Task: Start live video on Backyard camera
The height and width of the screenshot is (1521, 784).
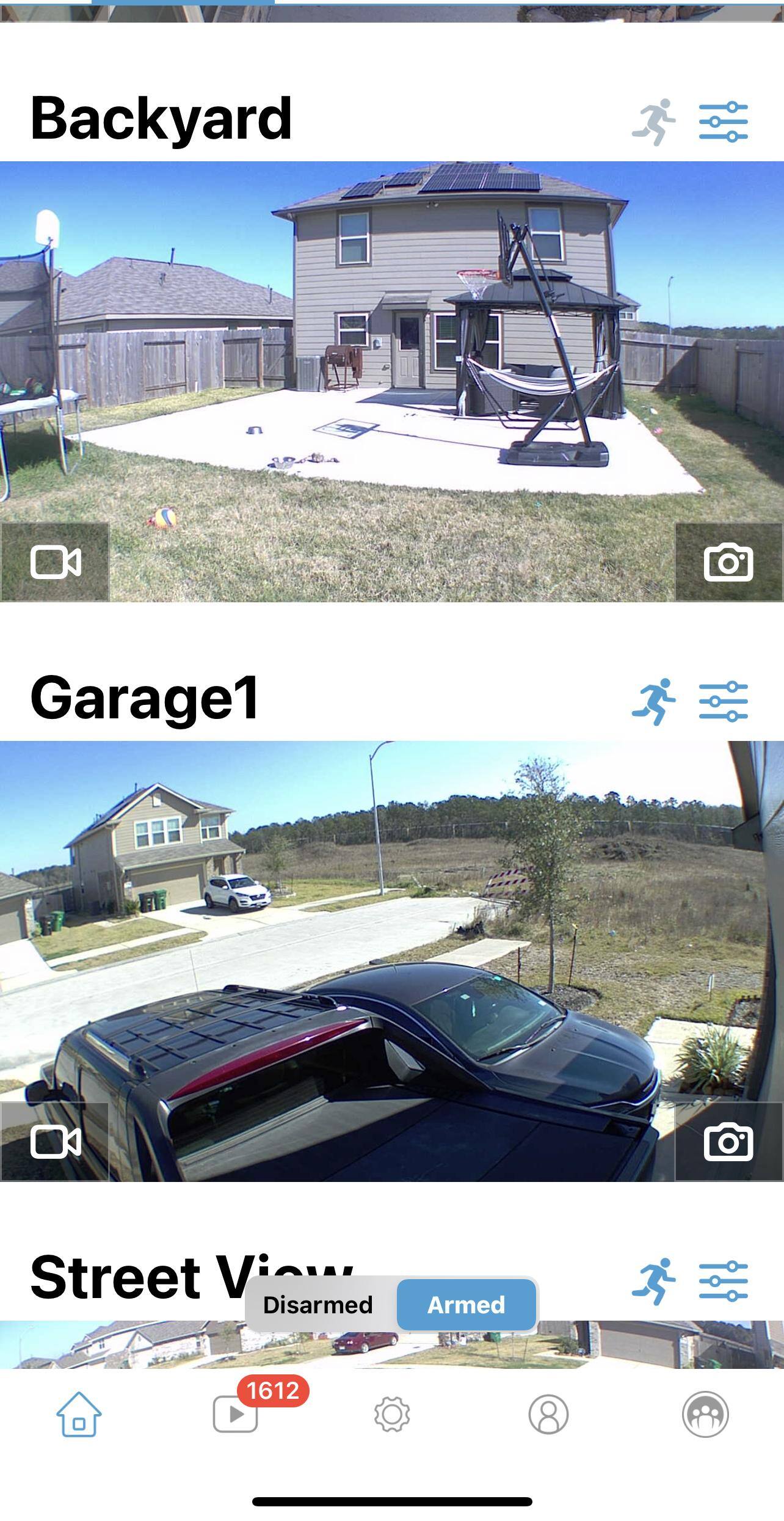Action: coord(55,562)
